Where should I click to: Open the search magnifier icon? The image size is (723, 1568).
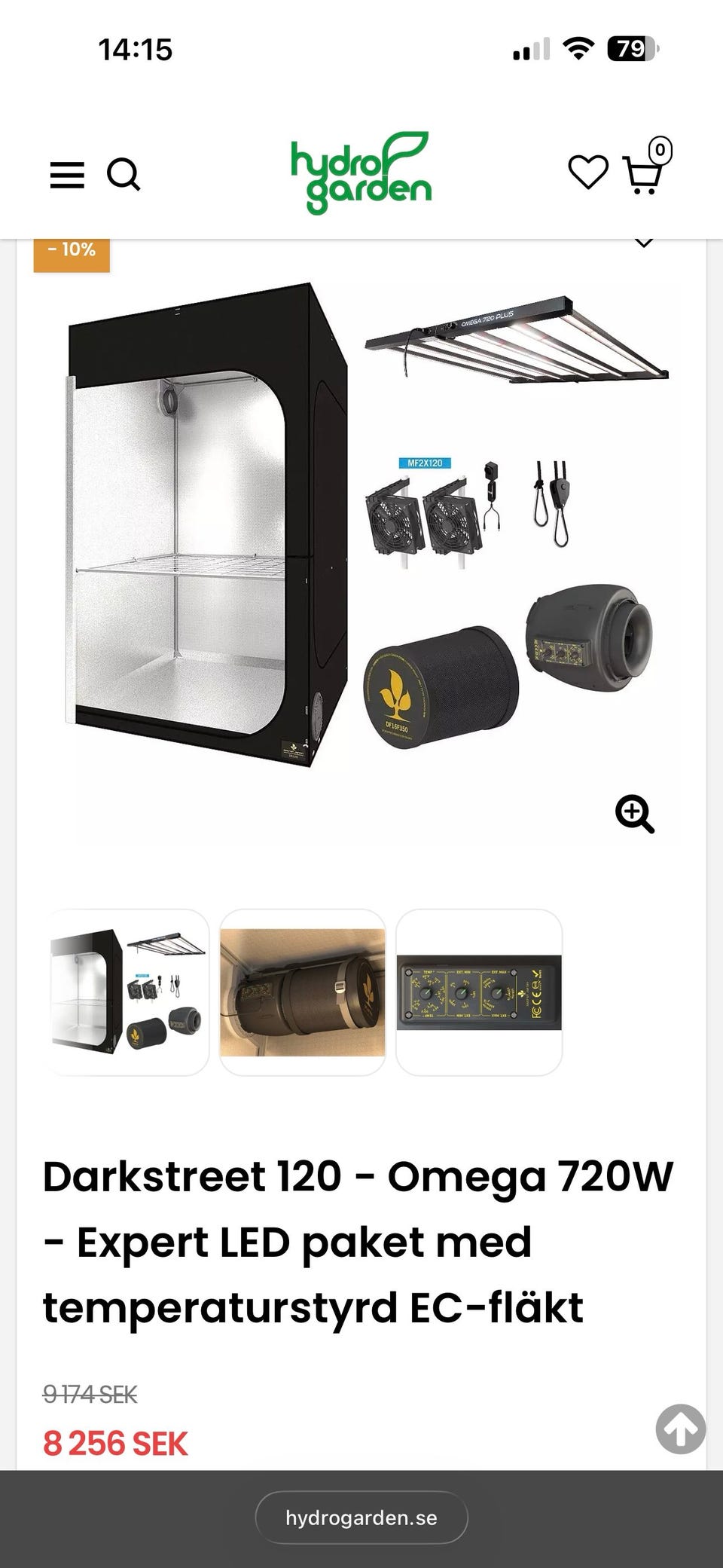124,175
